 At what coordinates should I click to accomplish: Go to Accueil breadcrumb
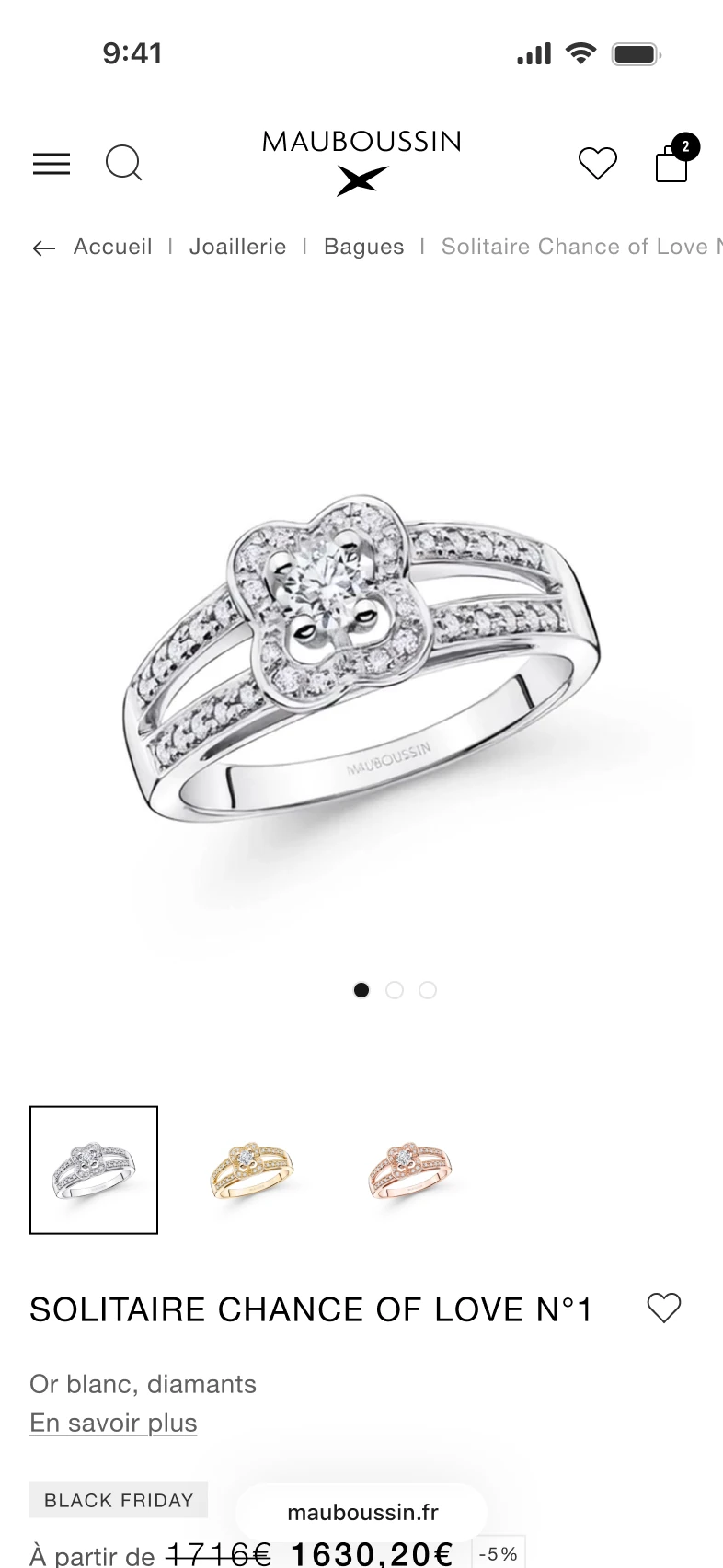click(112, 247)
